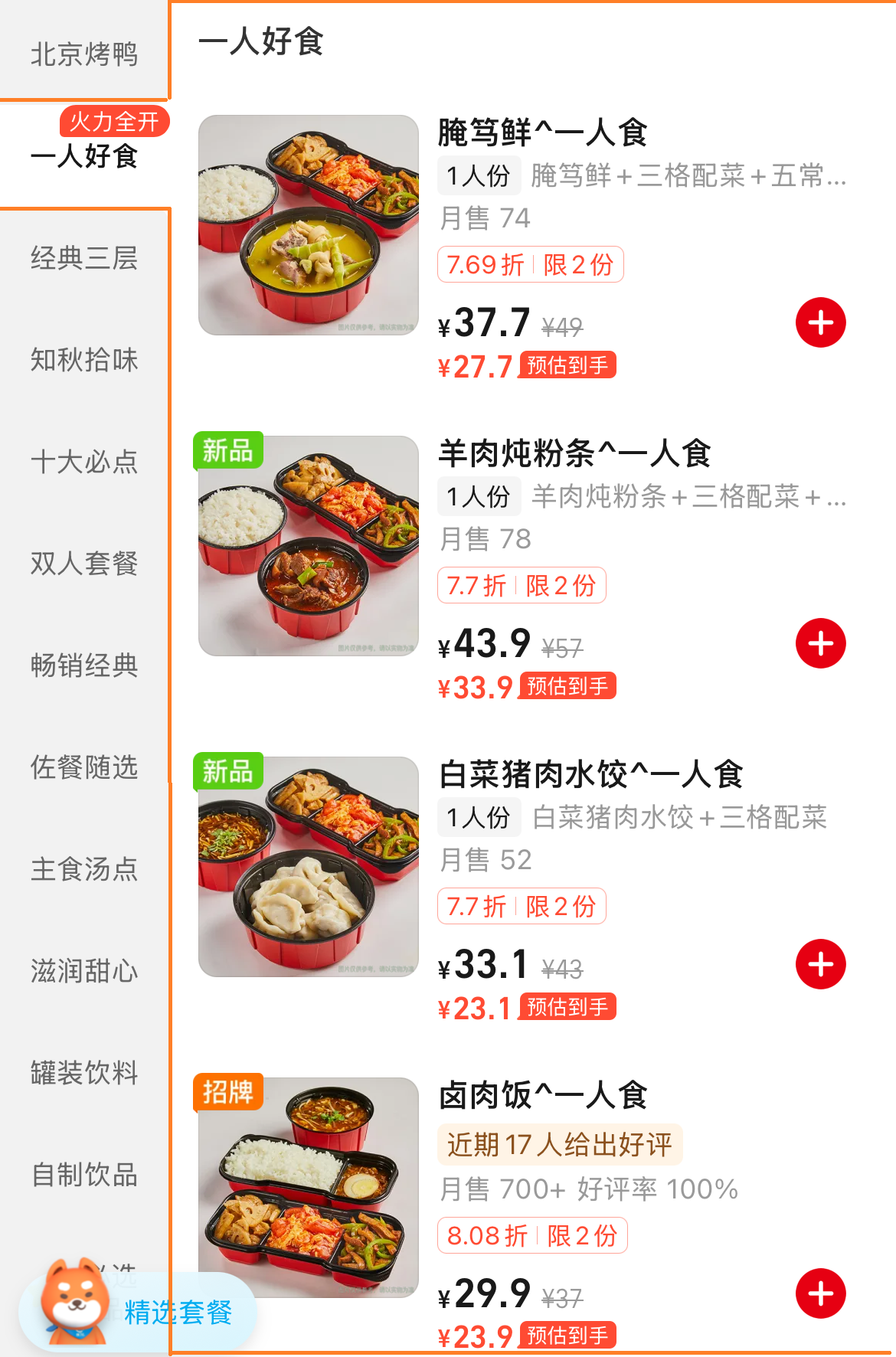The height and width of the screenshot is (1357, 896).
Task: Open the 经典三层 category
Action: click(84, 258)
